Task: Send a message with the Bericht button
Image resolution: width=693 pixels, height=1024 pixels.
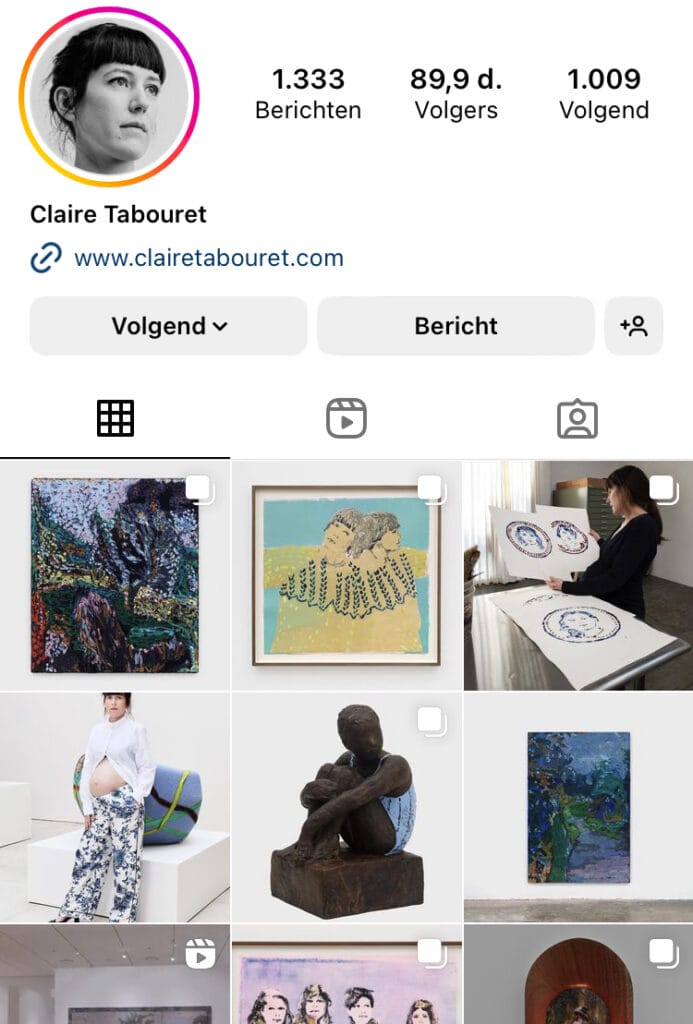Action: tap(455, 326)
